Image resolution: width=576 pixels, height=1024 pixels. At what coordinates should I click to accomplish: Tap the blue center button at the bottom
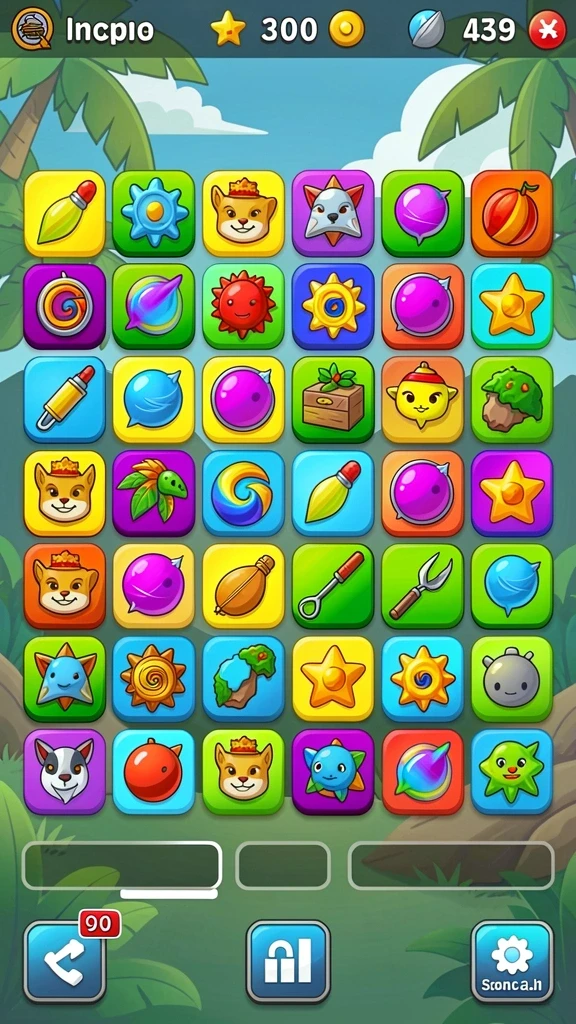(x=288, y=961)
